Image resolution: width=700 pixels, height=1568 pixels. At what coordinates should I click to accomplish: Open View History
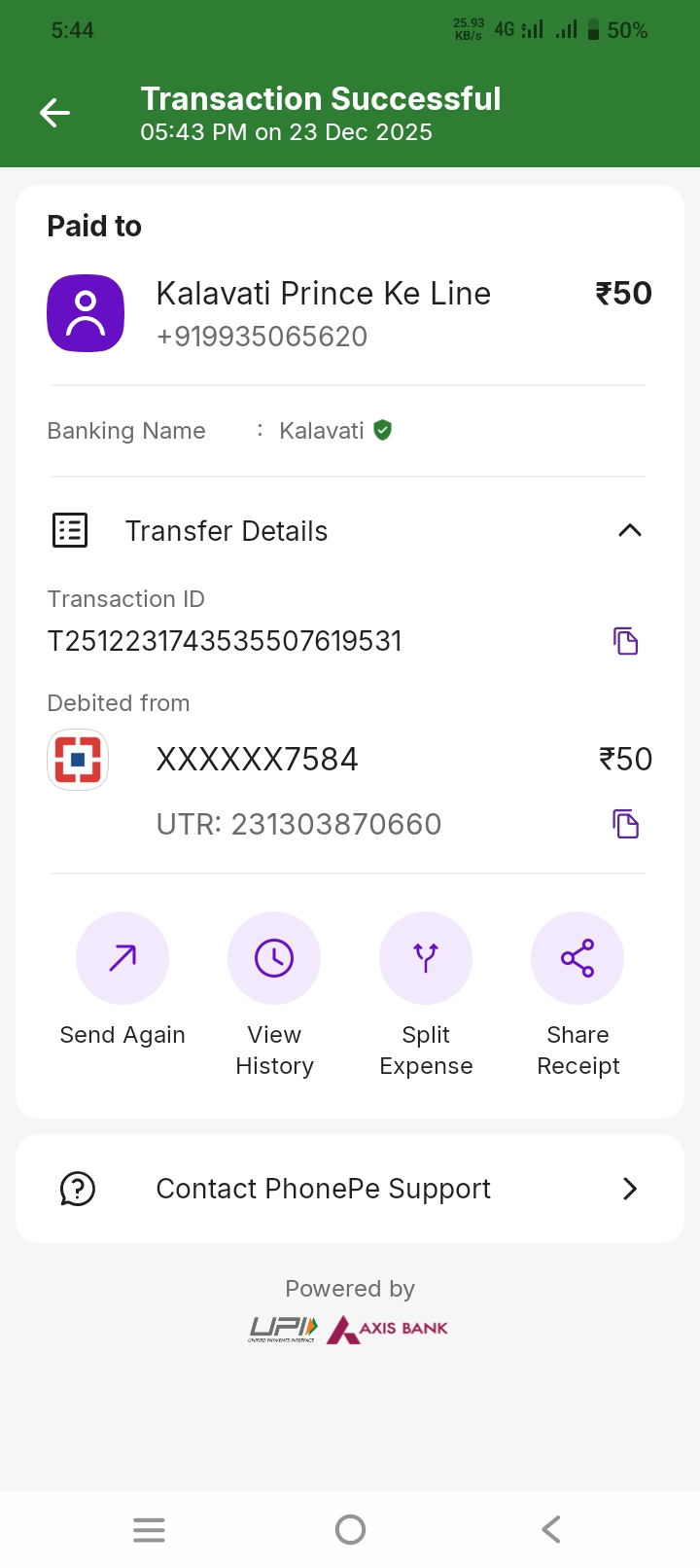pos(274,959)
